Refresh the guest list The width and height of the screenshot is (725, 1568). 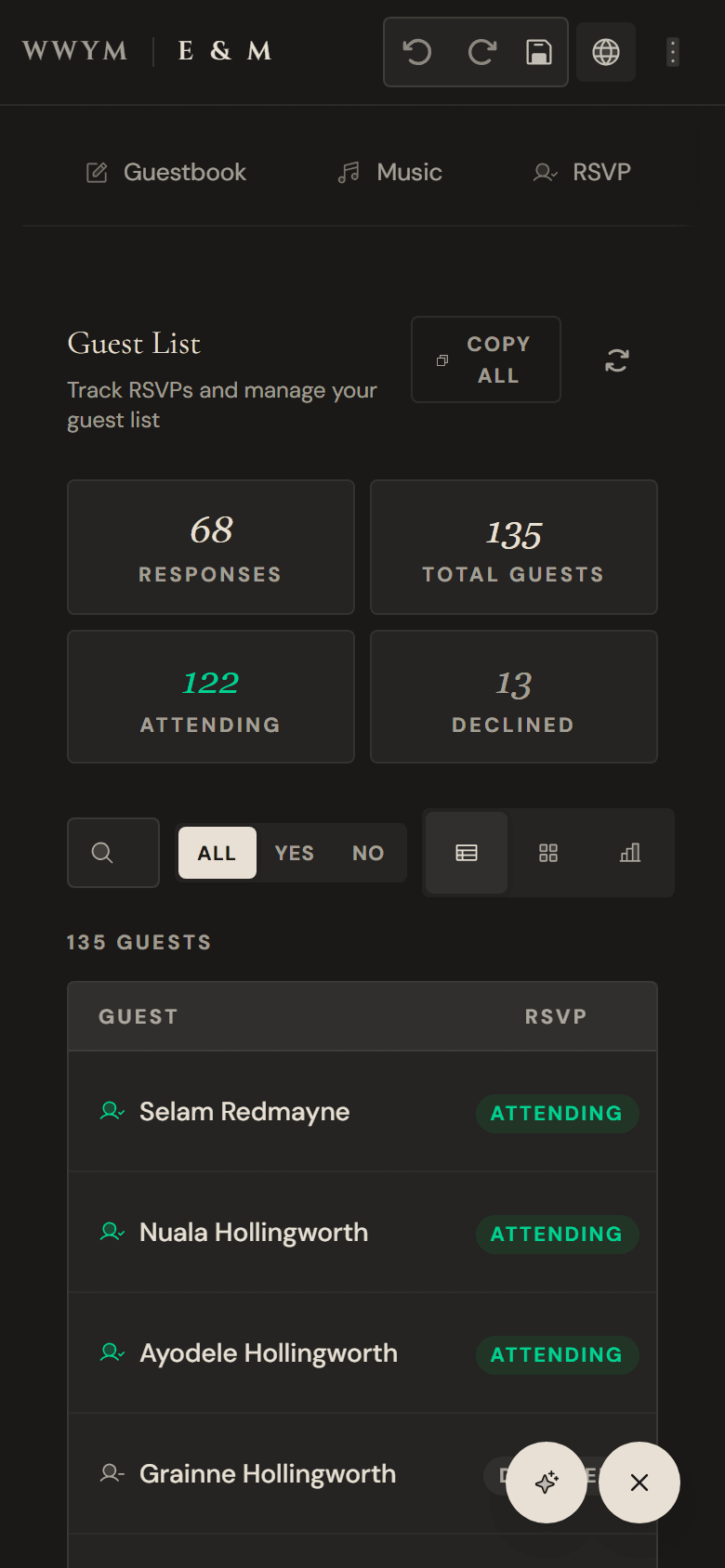(x=617, y=360)
